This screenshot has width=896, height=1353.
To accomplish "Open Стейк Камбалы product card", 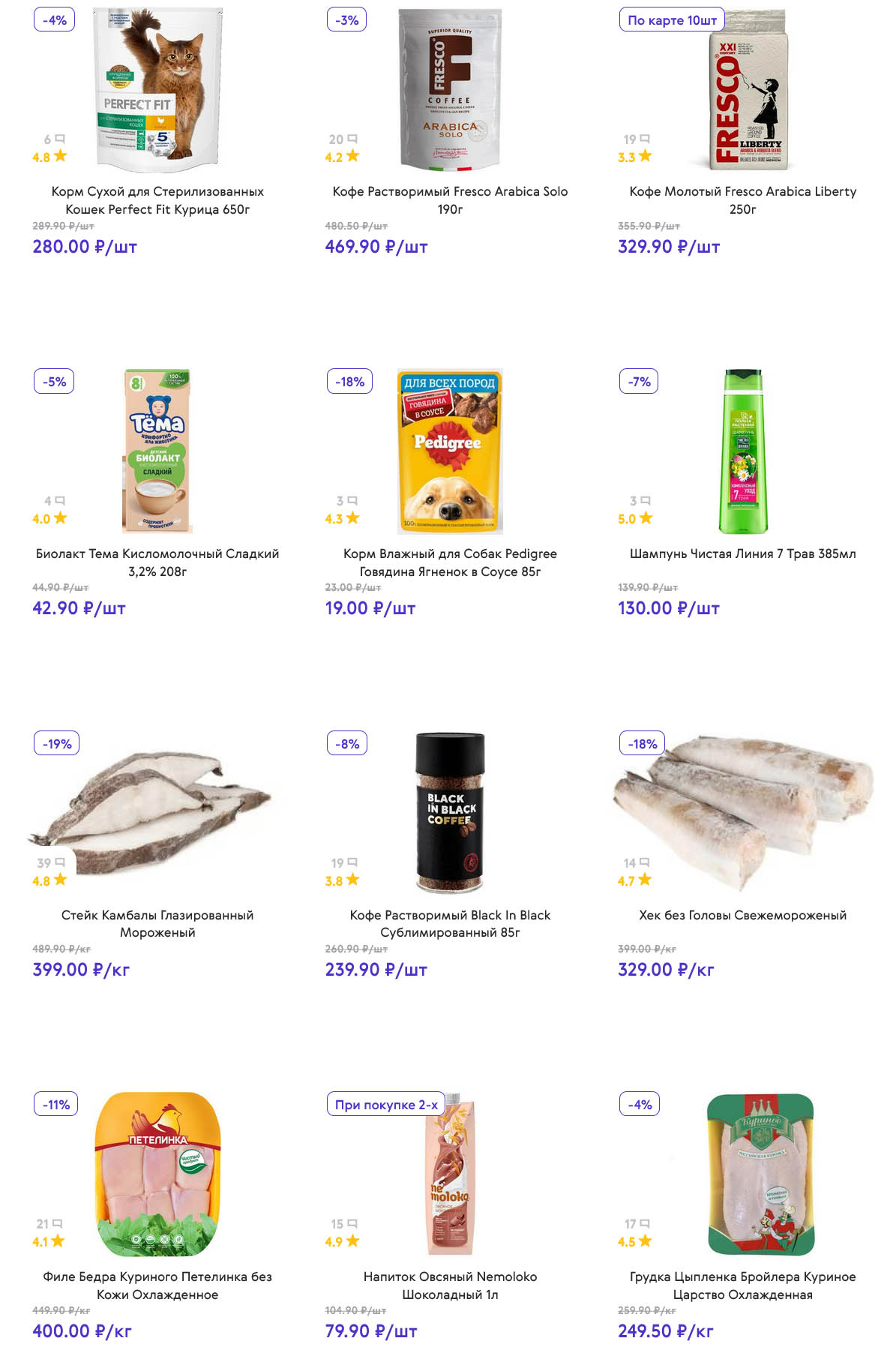I will pyautogui.click(x=157, y=923).
